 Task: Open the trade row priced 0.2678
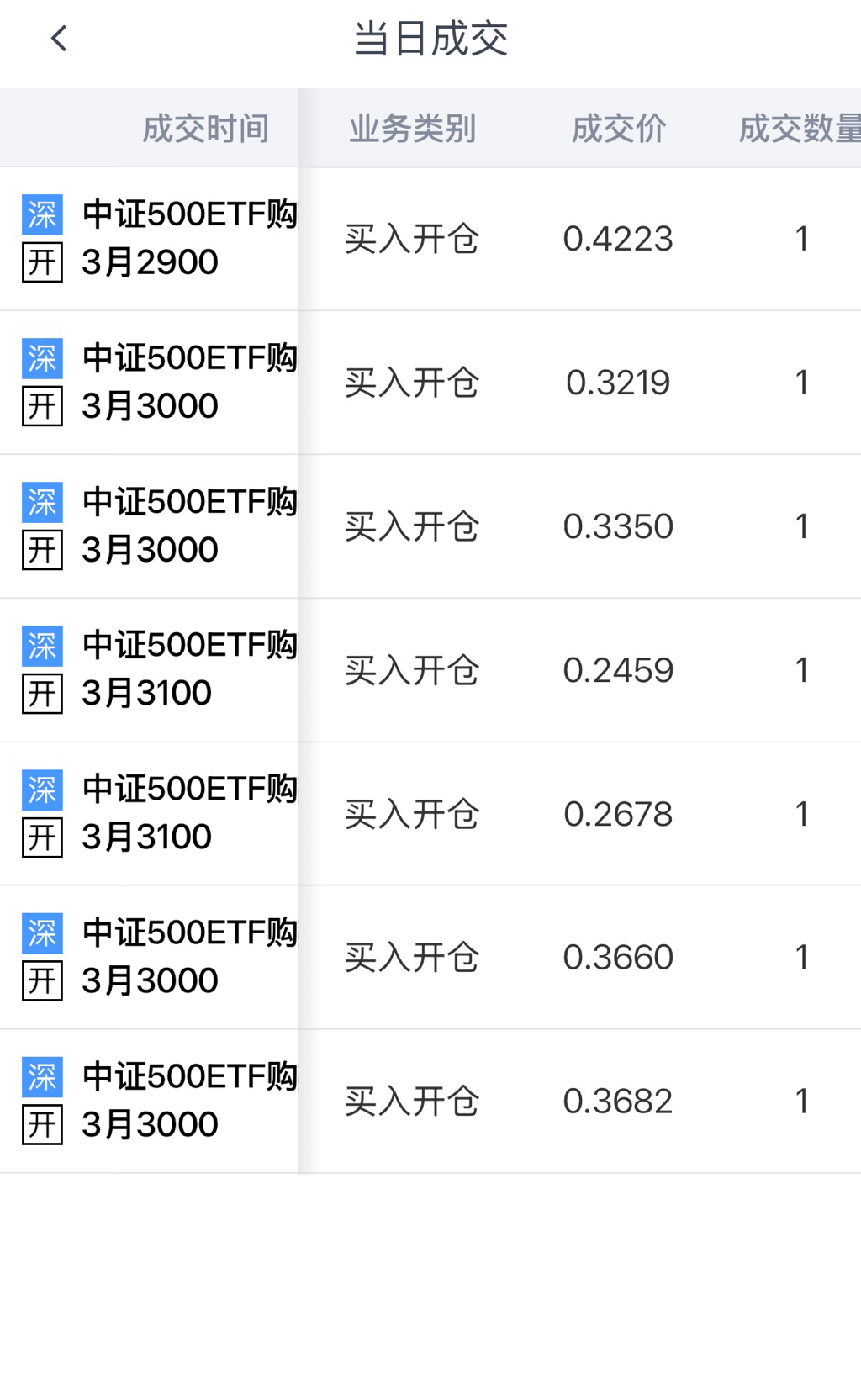tap(617, 814)
